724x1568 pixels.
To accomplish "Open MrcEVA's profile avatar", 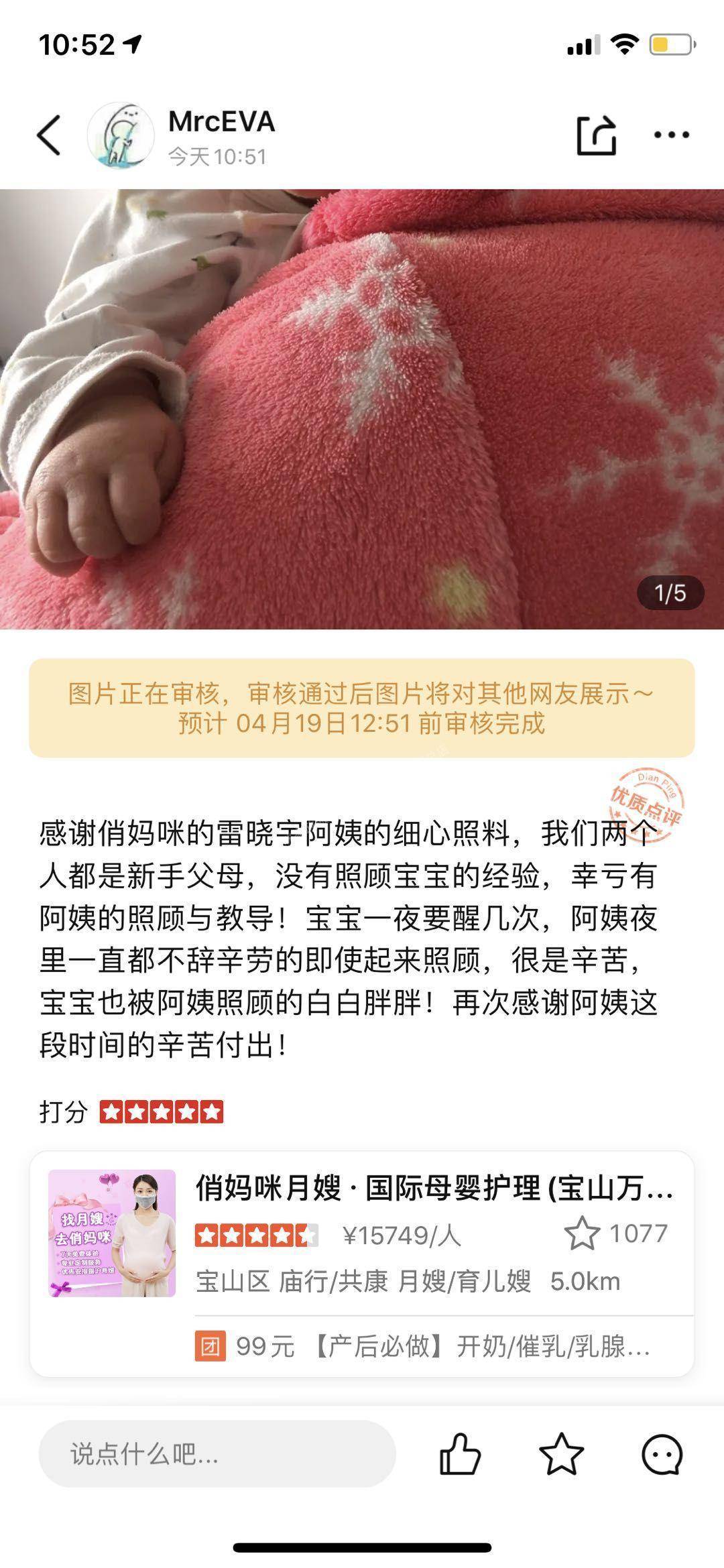I will [121, 135].
